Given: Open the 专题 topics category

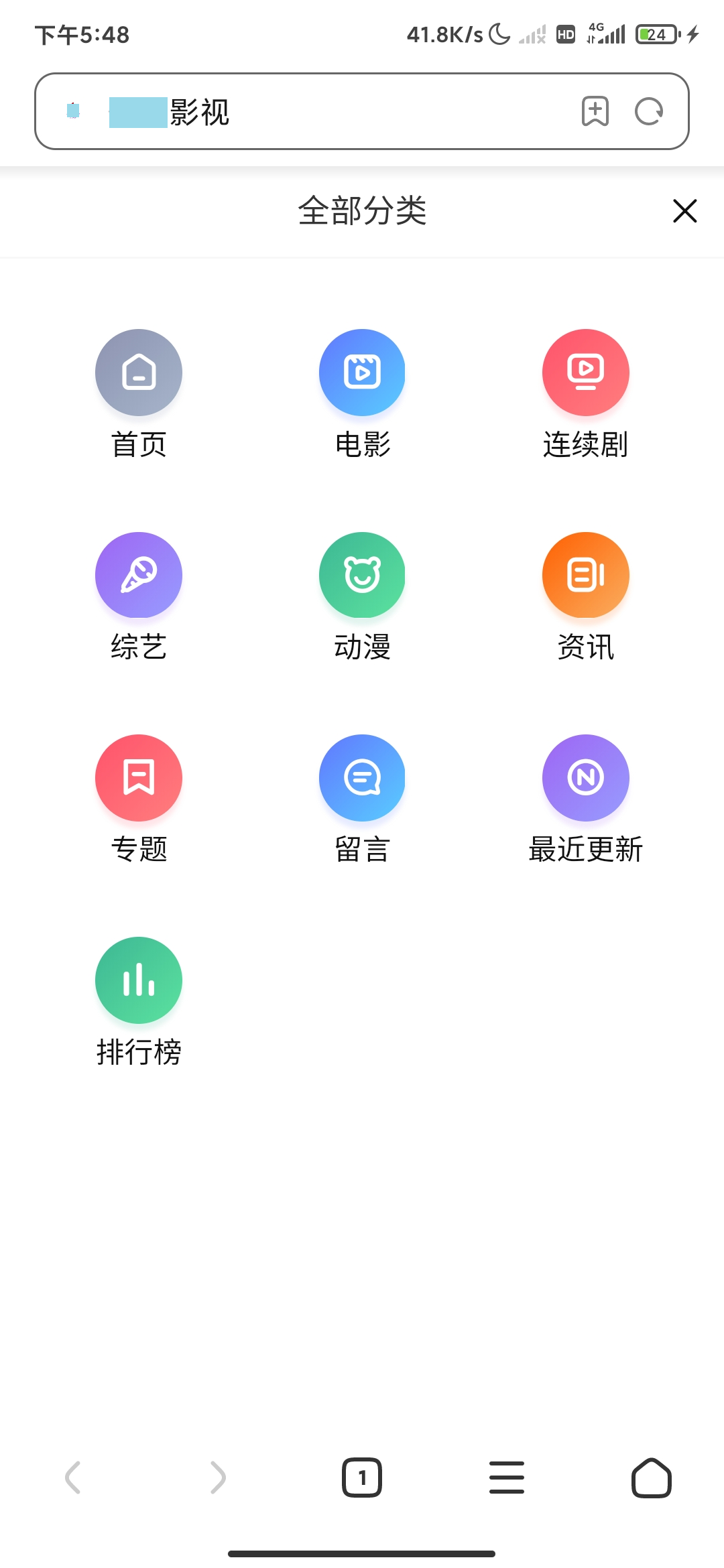Looking at the screenshot, I should (x=139, y=777).
